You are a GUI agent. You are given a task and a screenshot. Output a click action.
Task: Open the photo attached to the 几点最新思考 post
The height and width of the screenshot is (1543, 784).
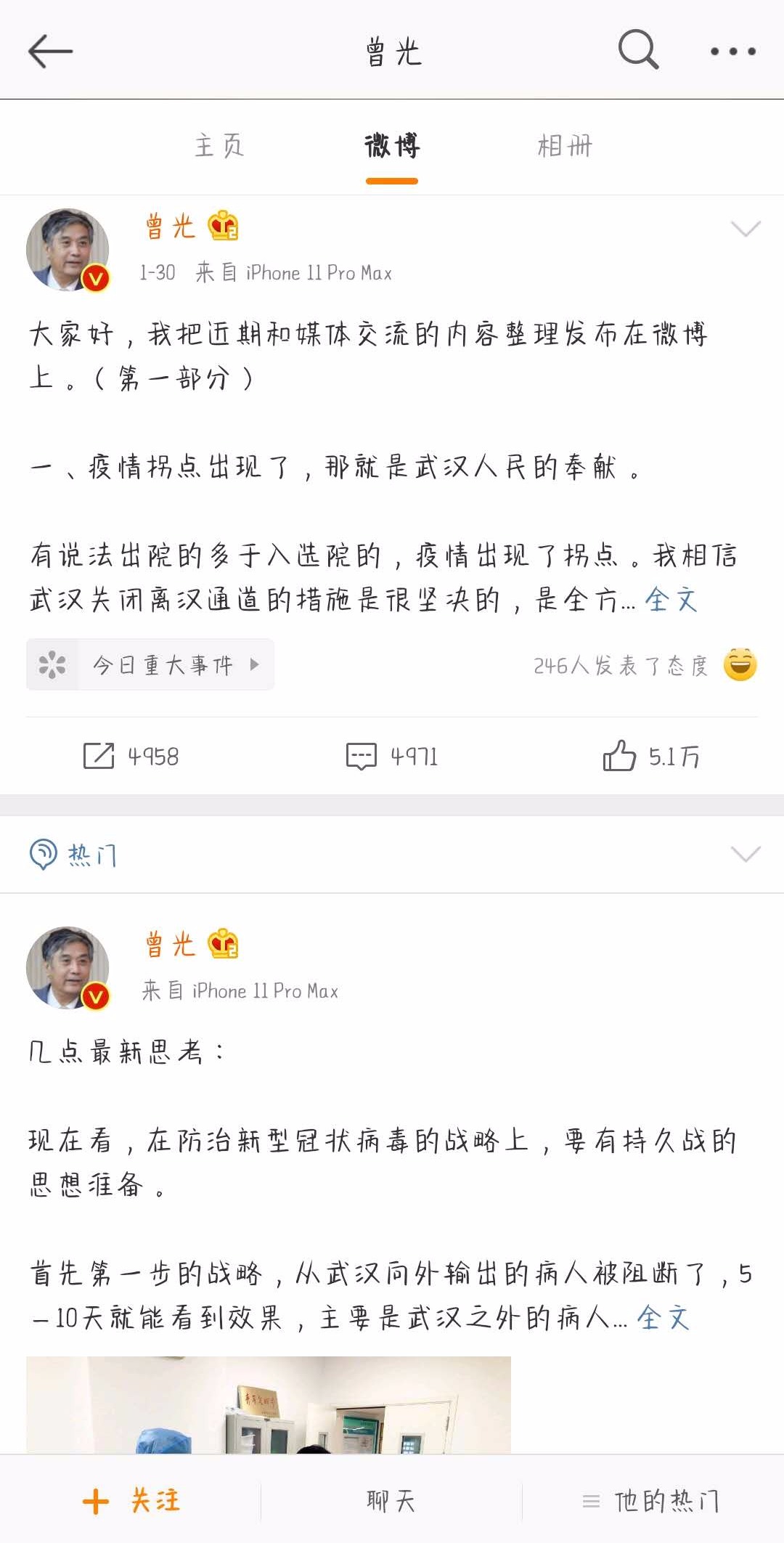coord(269,1404)
